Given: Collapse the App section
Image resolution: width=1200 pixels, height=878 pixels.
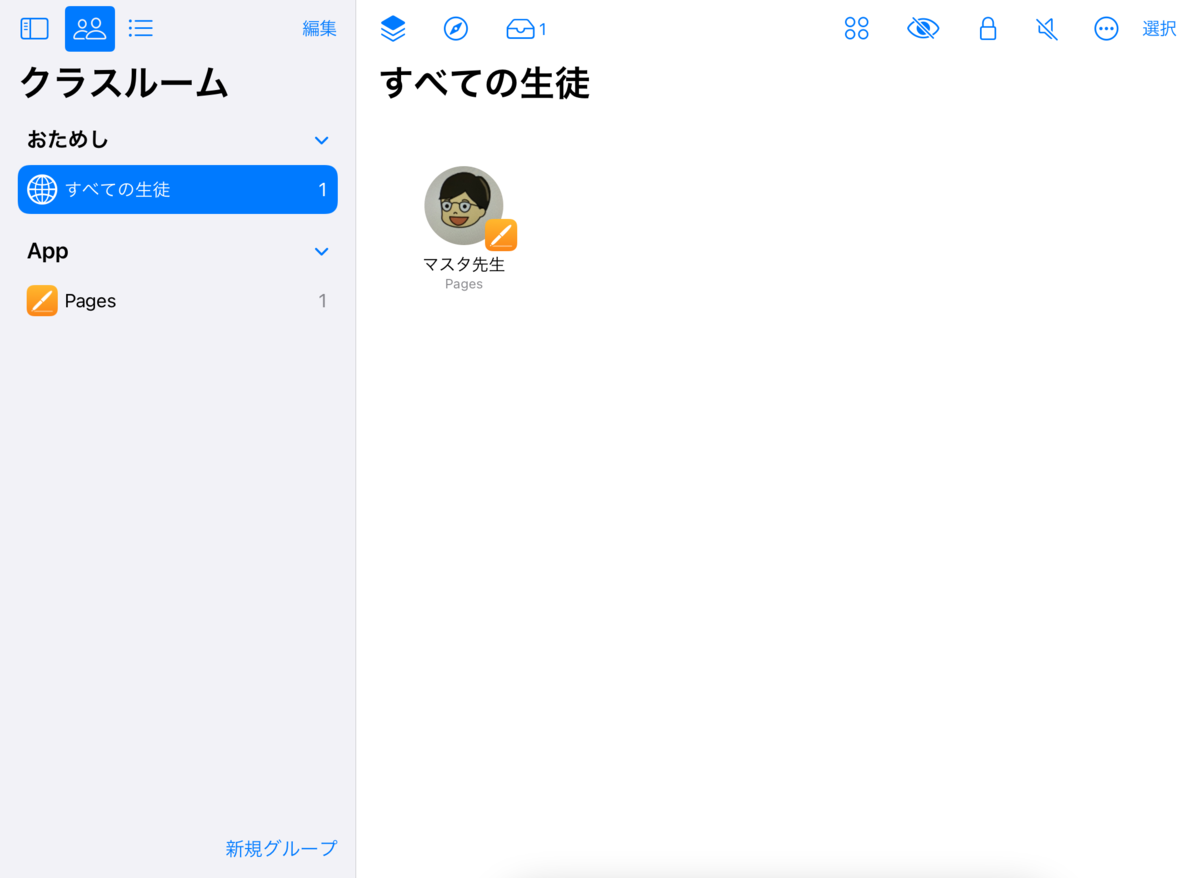Looking at the screenshot, I should [x=322, y=251].
